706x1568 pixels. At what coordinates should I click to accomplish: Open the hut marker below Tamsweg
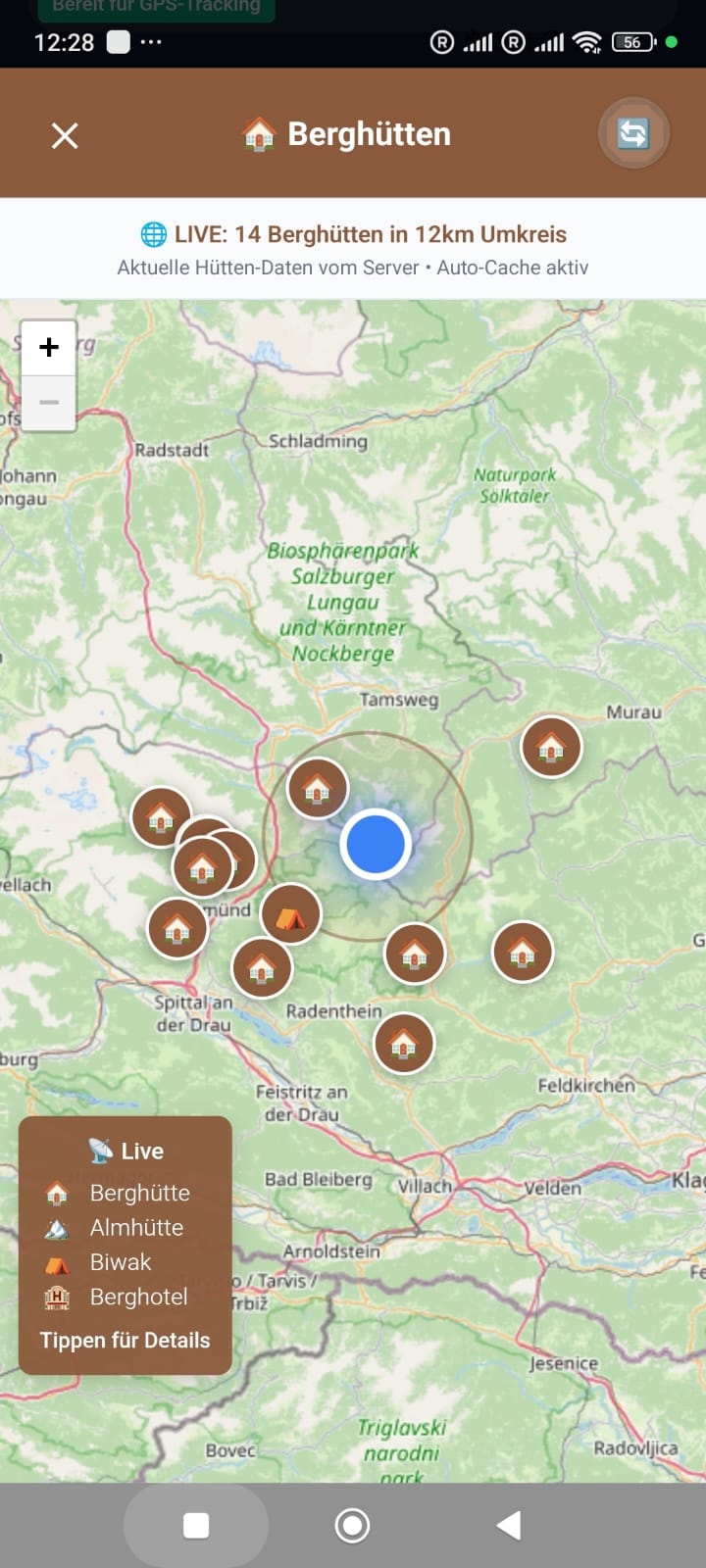(318, 789)
